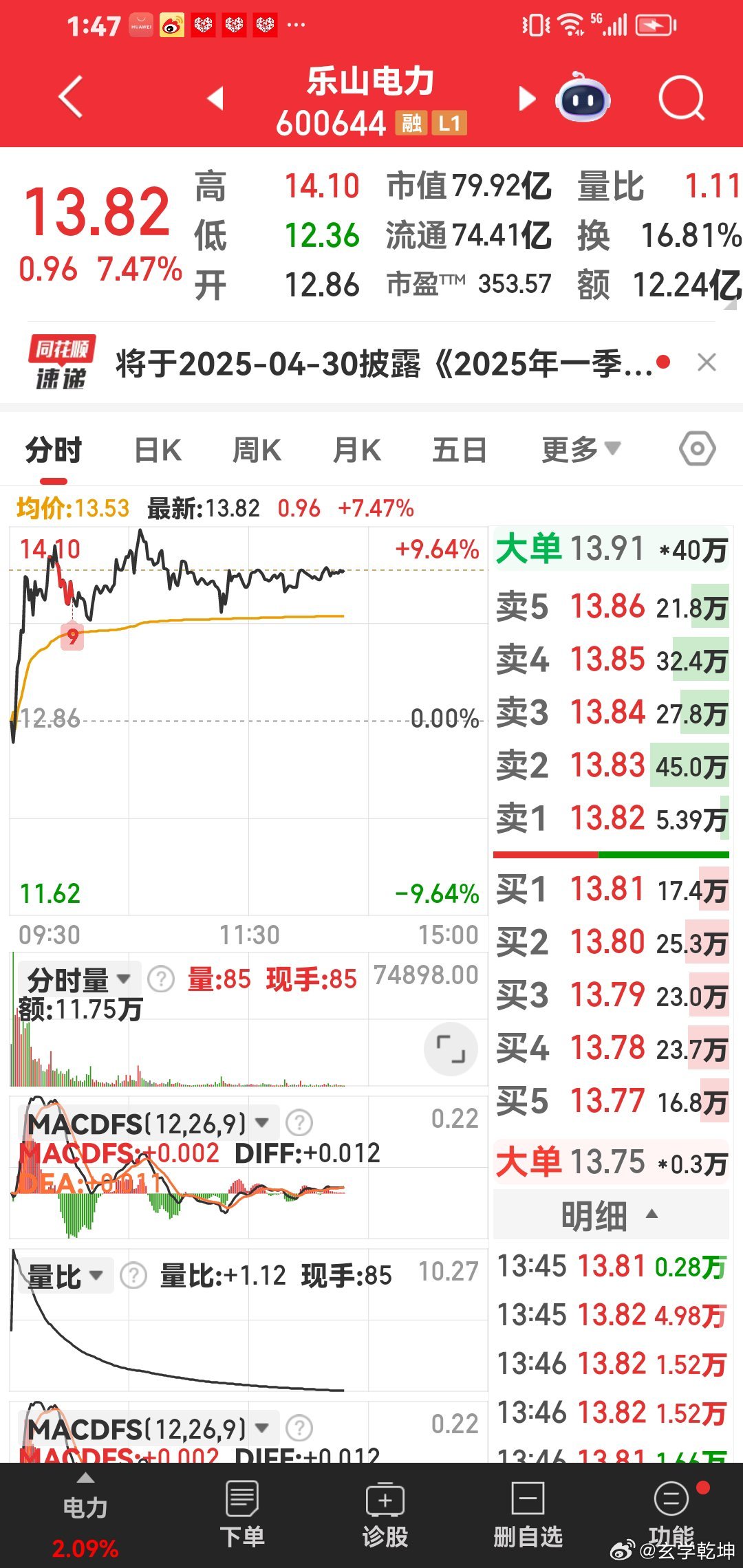This screenshot has height=1568, width=743.
Task: Switch to the 日K tab
Action: tap(158, 450)
